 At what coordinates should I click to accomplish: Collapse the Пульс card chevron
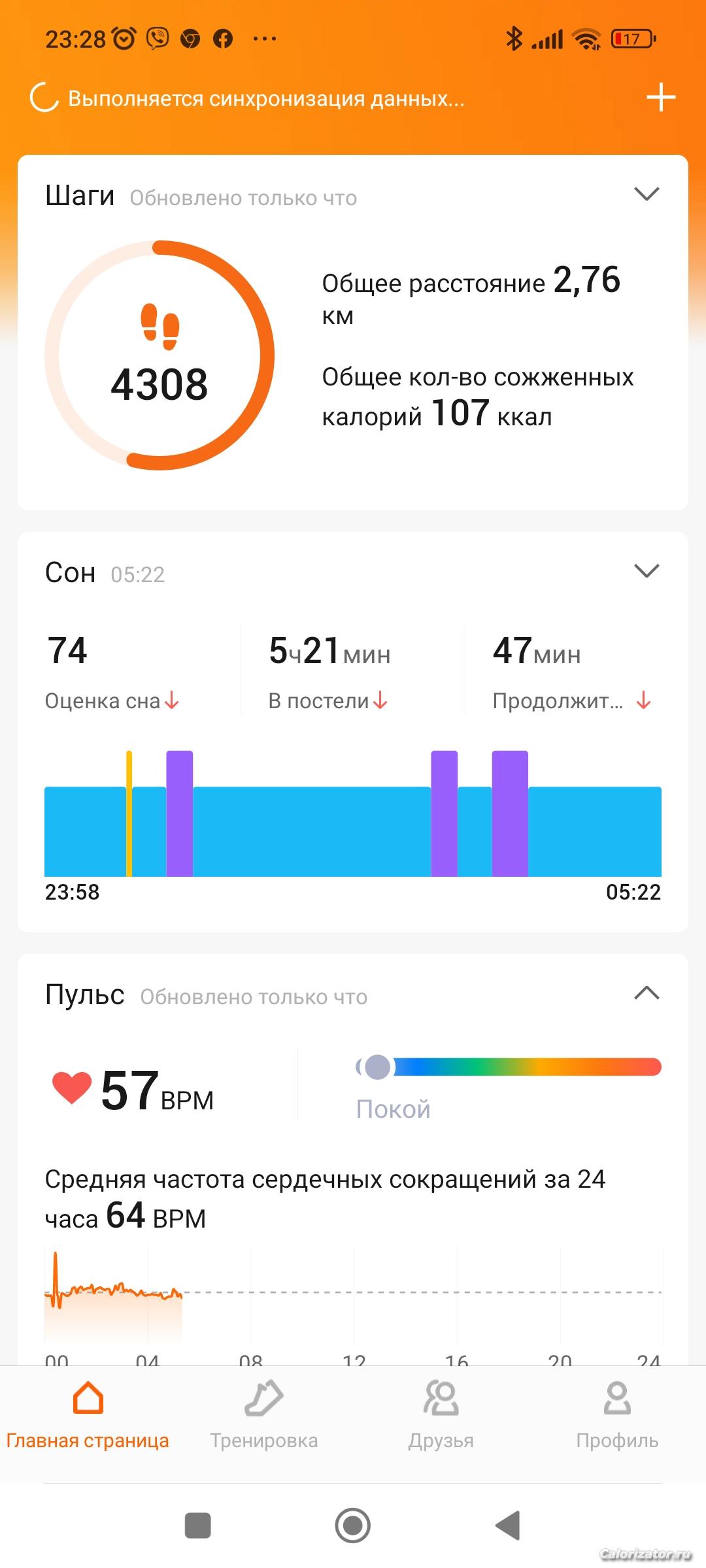tap(647, 993)
